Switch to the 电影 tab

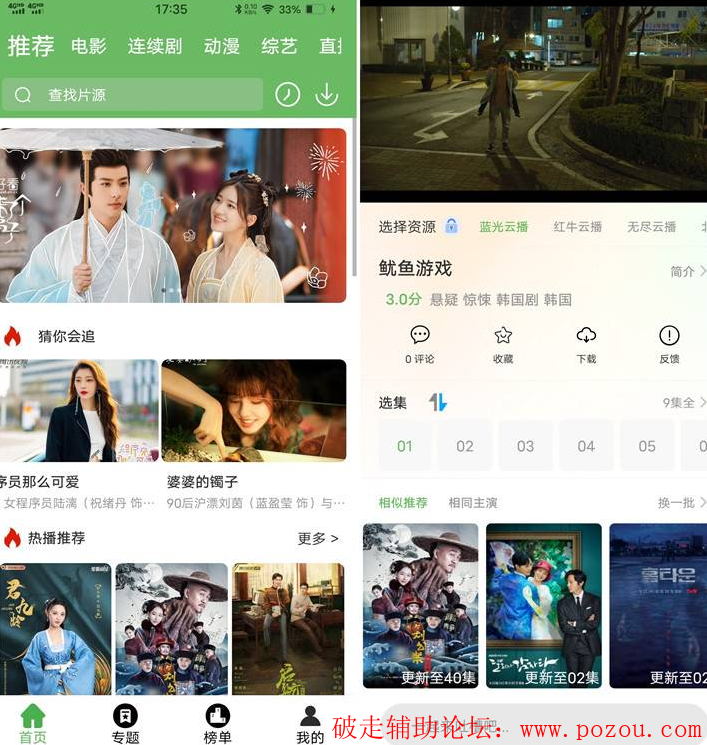click(89, 46)
